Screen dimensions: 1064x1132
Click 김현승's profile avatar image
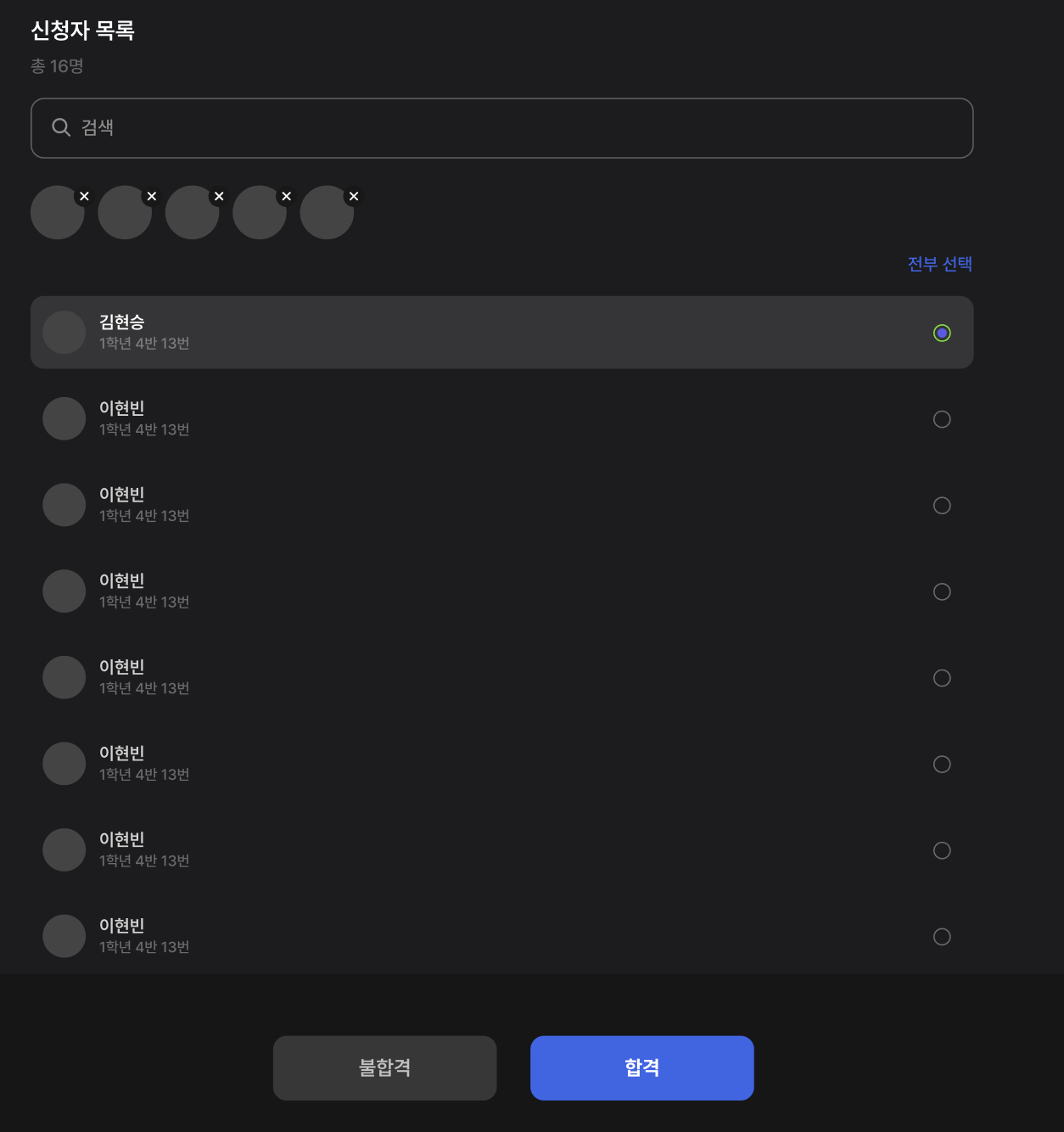64,333
